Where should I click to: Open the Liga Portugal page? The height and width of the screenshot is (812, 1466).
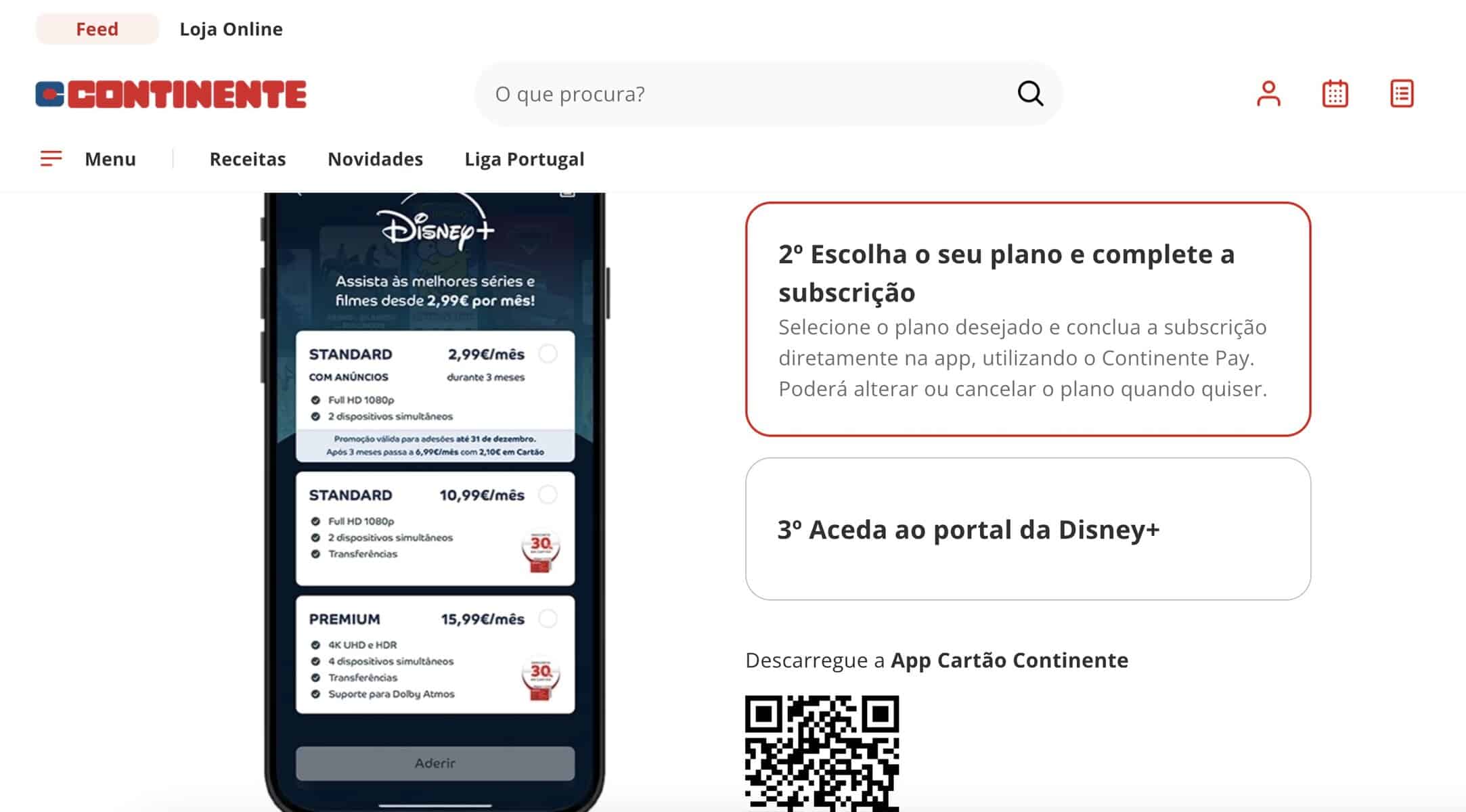[x=524, y=159]
